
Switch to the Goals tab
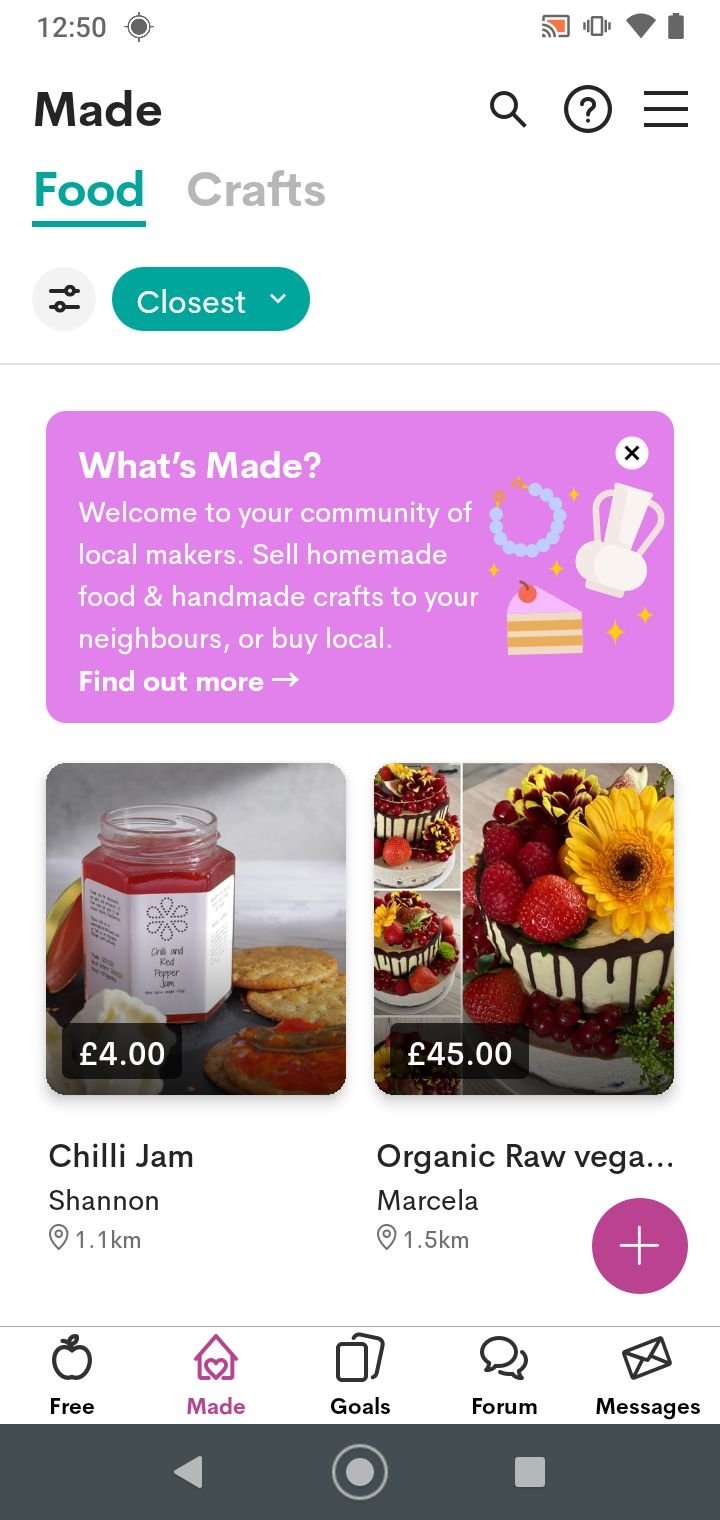(x=360, y=1376)
